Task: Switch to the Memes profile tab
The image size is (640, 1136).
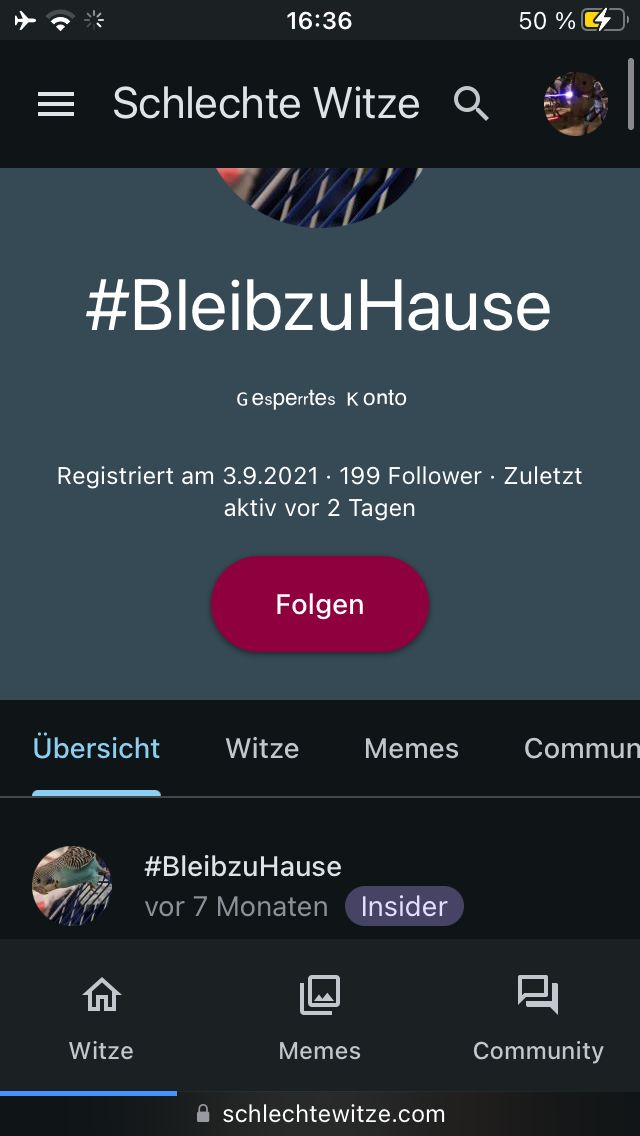Action: [x=411, y=749]
